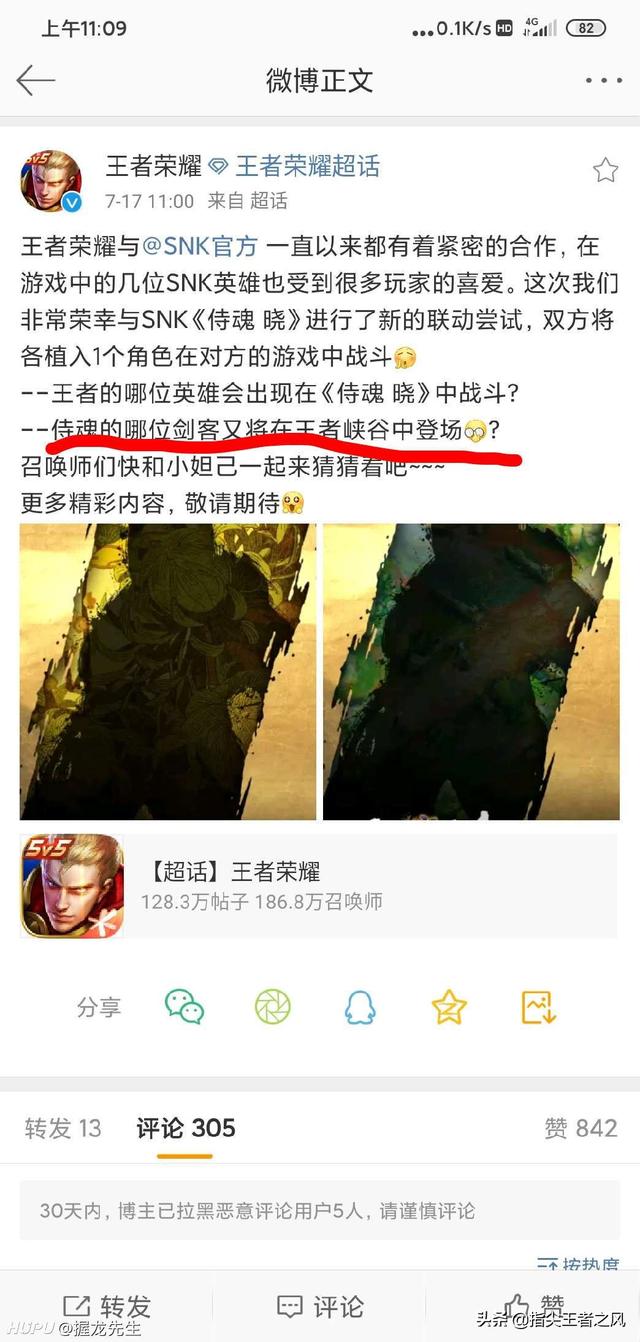Share post to Qzone star icon
This screenshot has height=1342, width=640.
[x=449, y=1006]
